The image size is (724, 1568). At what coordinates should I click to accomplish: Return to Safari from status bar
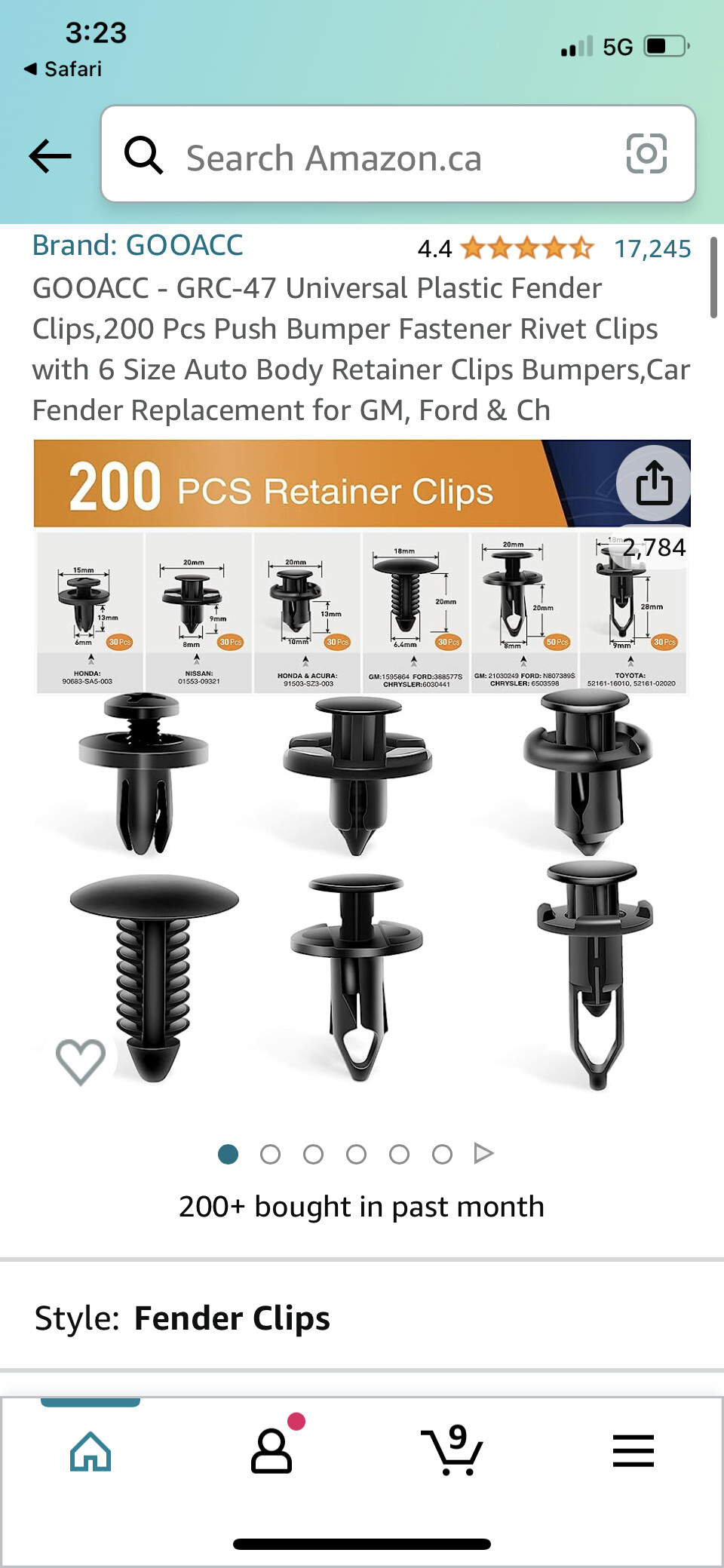coord(63,69)
